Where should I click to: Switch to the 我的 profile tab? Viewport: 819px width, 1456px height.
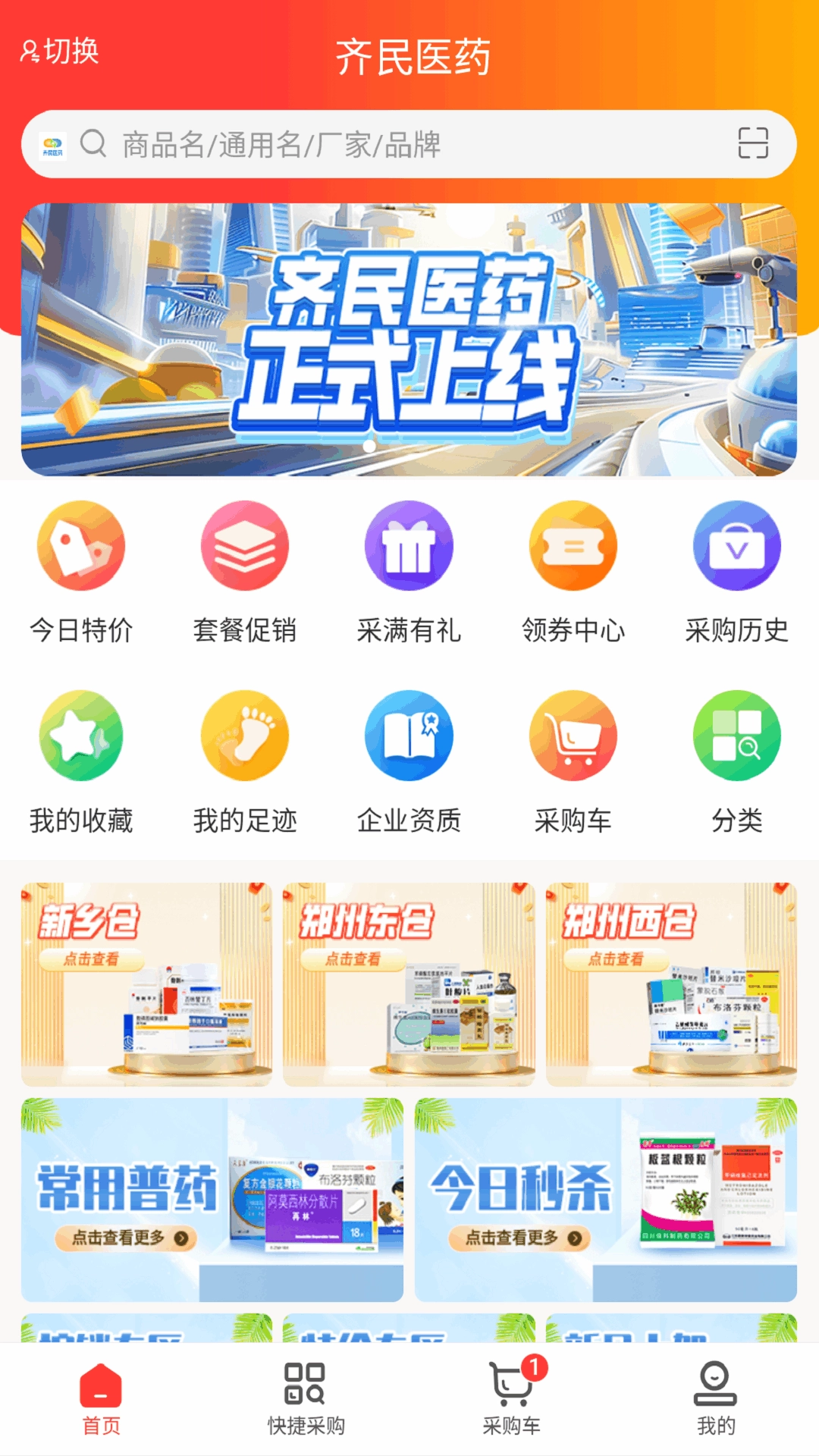pos(715,1399)
